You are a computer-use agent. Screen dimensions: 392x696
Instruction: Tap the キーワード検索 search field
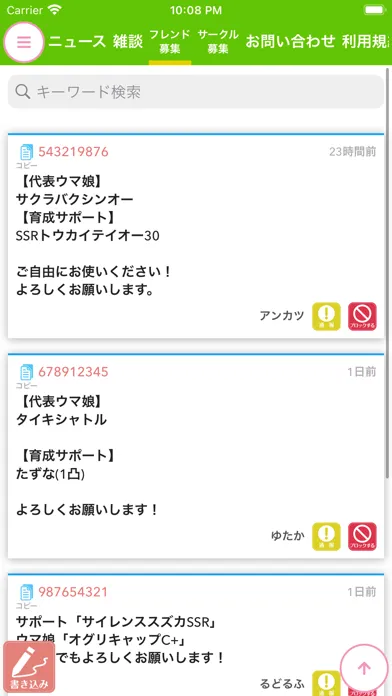196,92
